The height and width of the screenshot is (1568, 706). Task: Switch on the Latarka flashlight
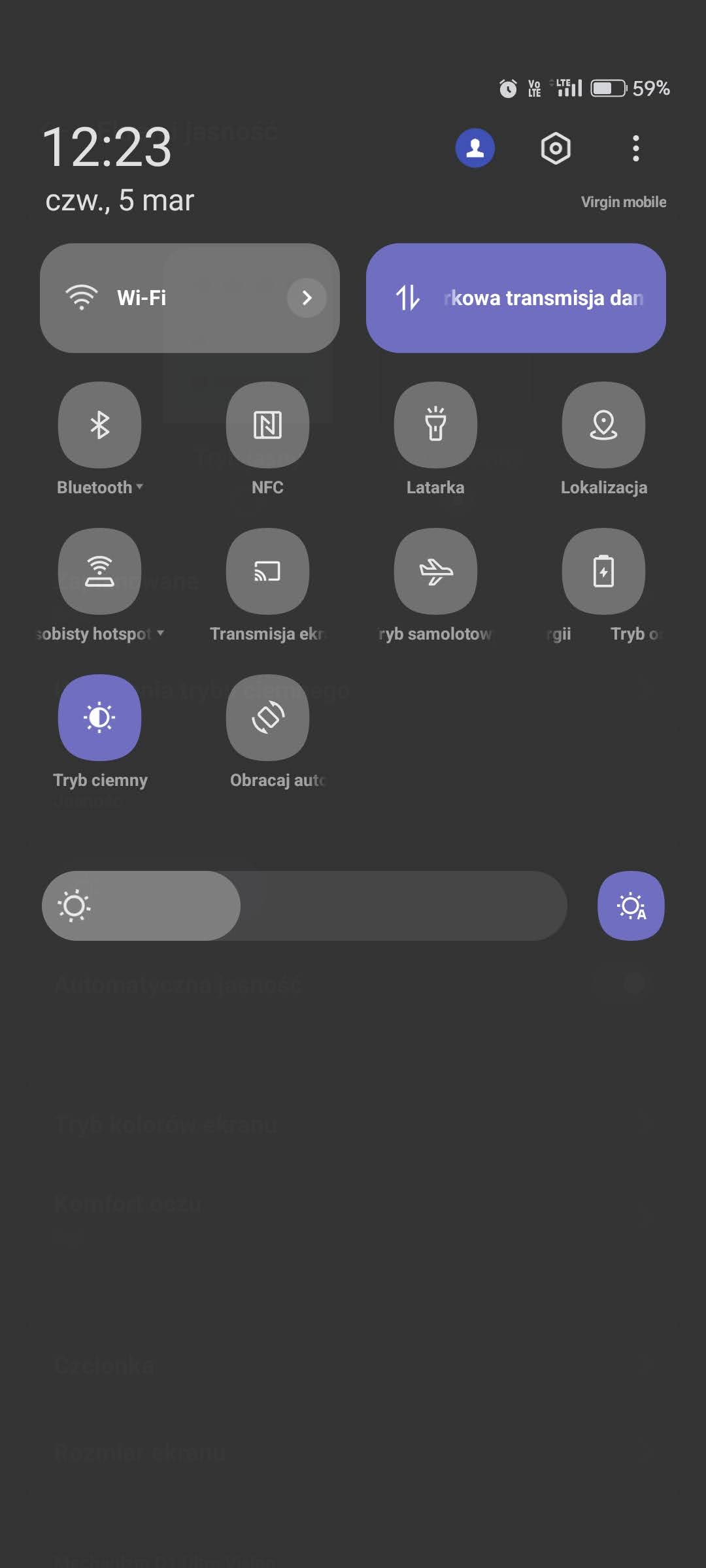[x=435, y=425]
